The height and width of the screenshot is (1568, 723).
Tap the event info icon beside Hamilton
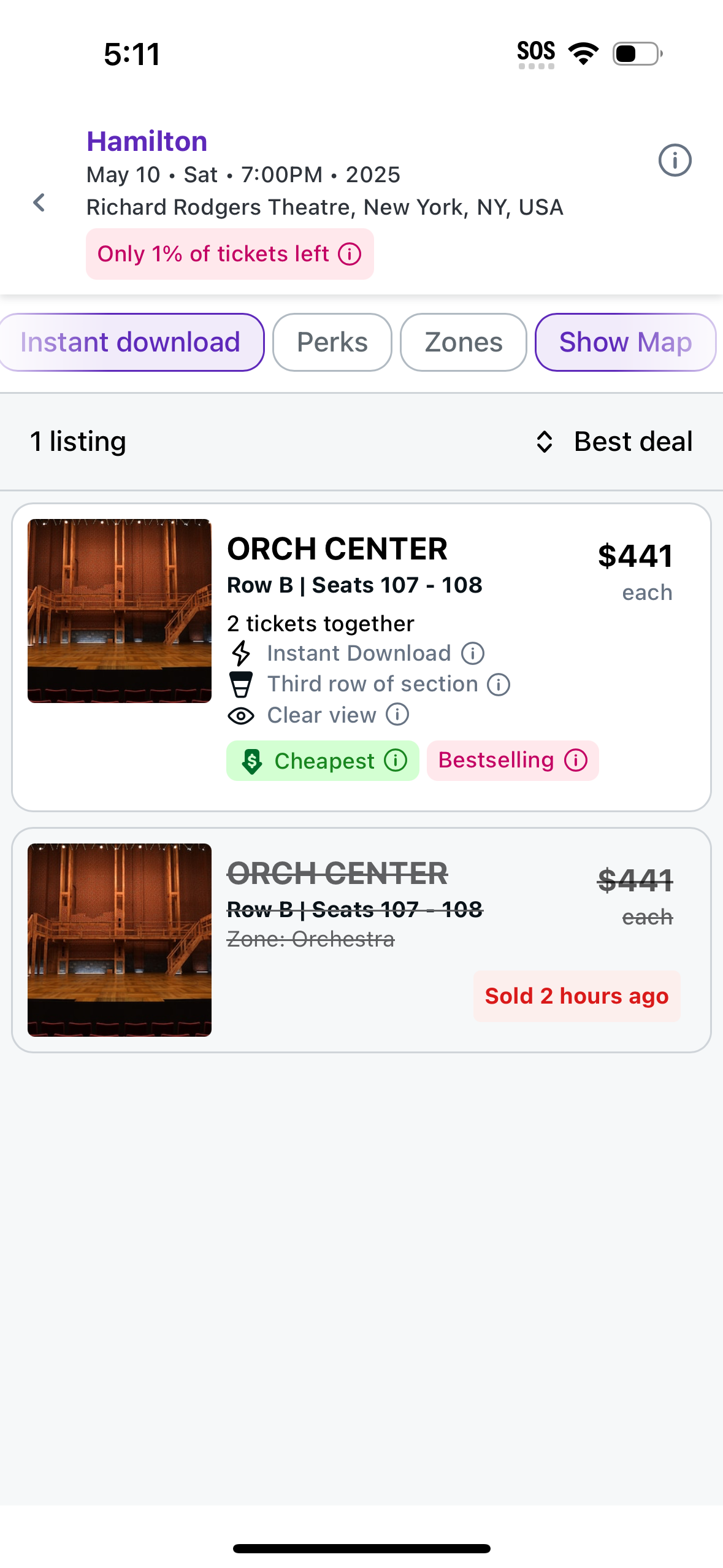click(x=675, y=160)
